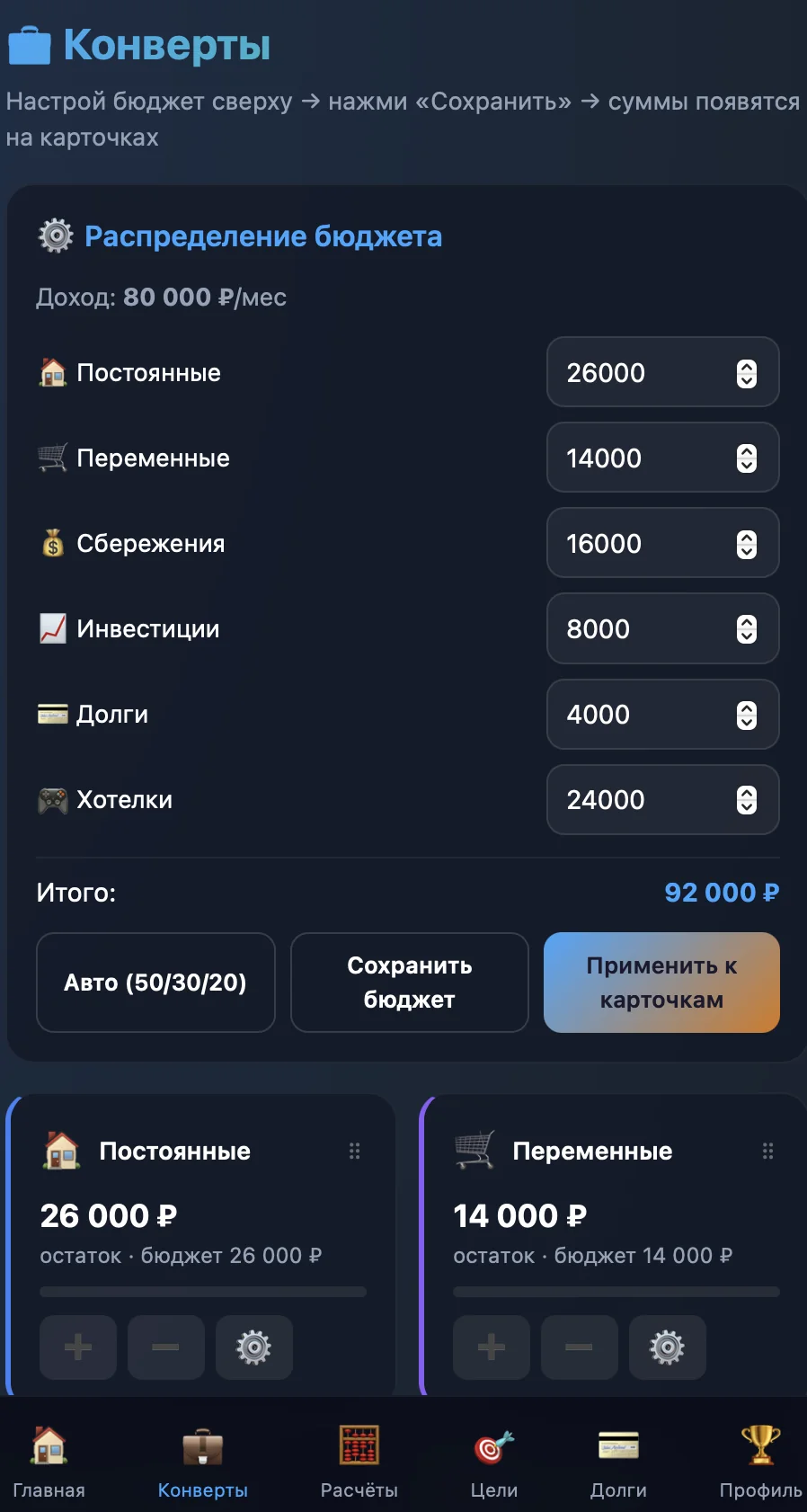Add money with plus on Постоянные card
The image size is (807, 1512).
(78, 1347)
